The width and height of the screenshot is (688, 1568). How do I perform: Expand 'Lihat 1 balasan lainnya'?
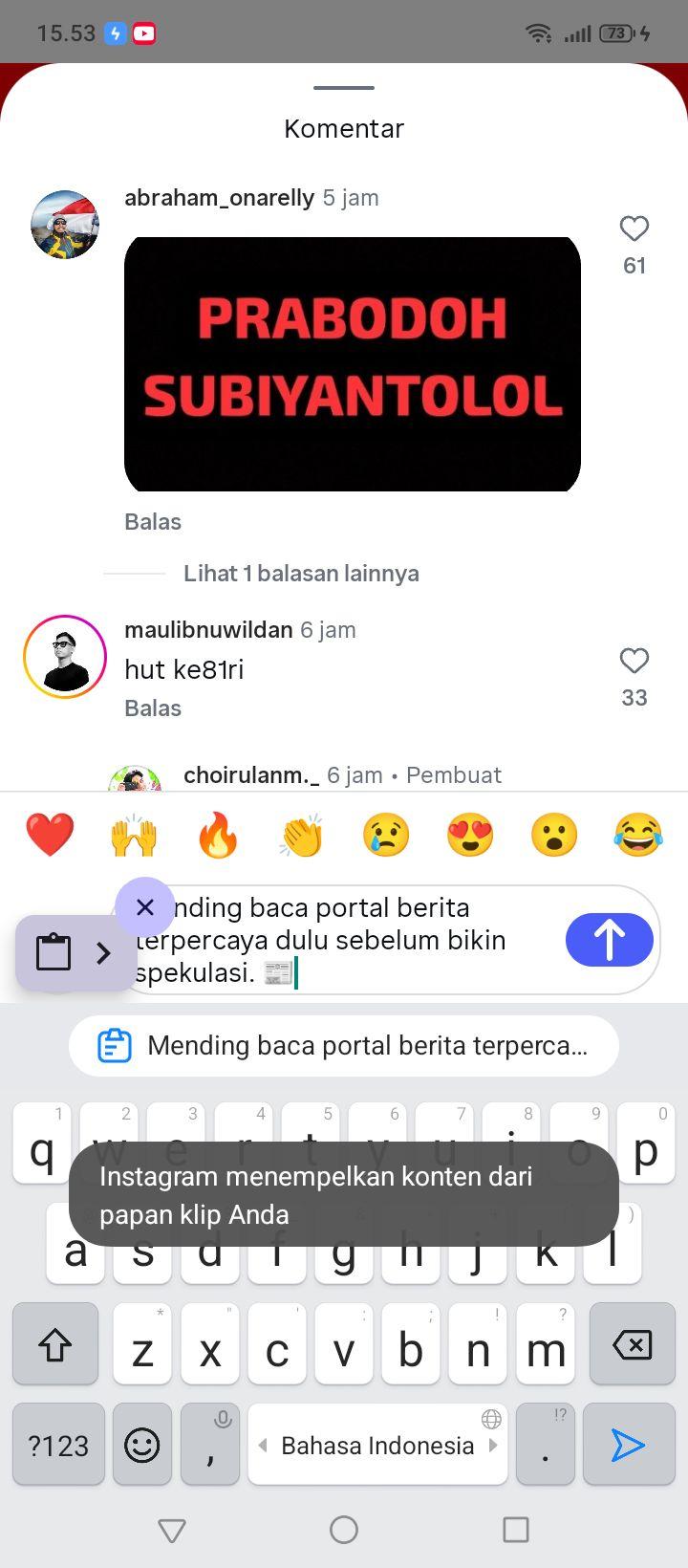pos(301,574)
